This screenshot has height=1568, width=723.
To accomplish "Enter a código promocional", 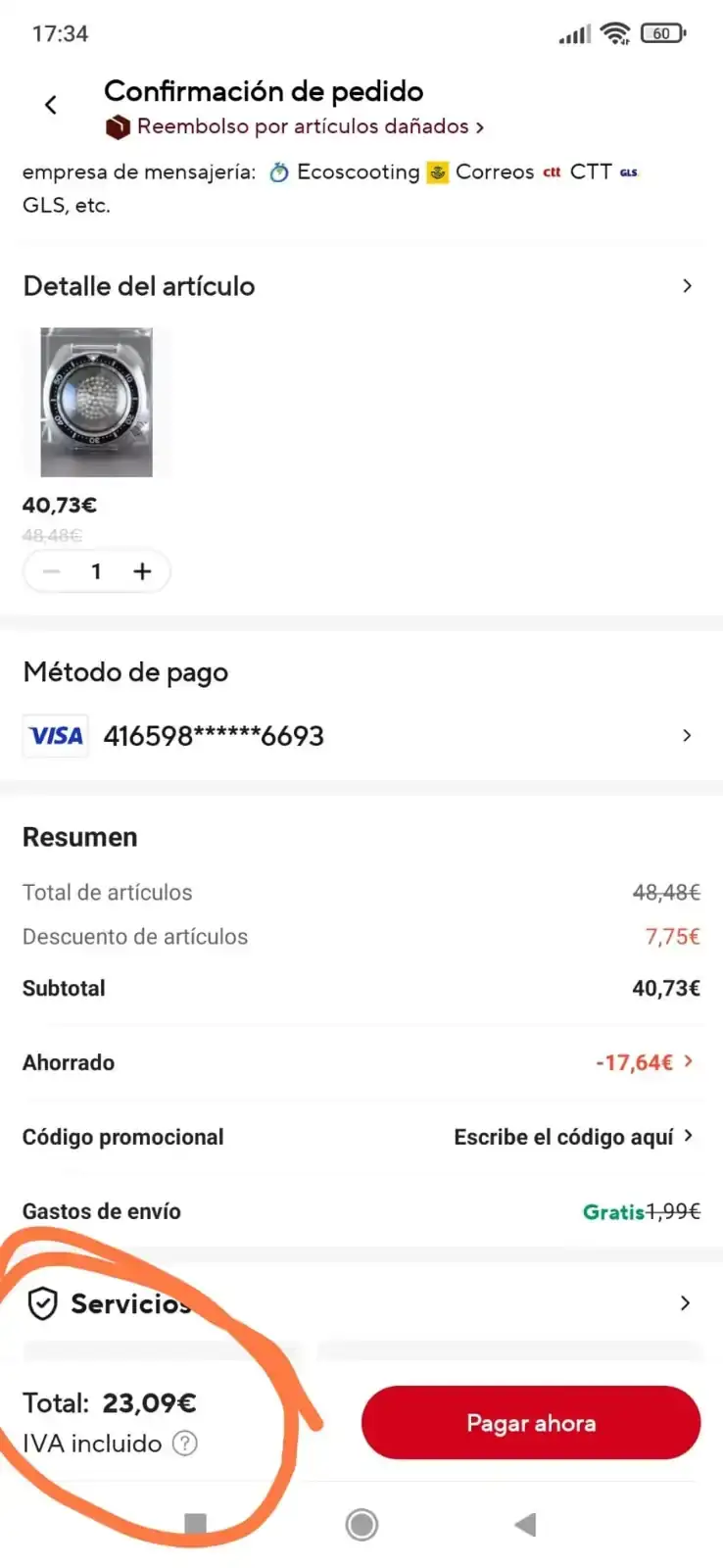I will 572,1137.
